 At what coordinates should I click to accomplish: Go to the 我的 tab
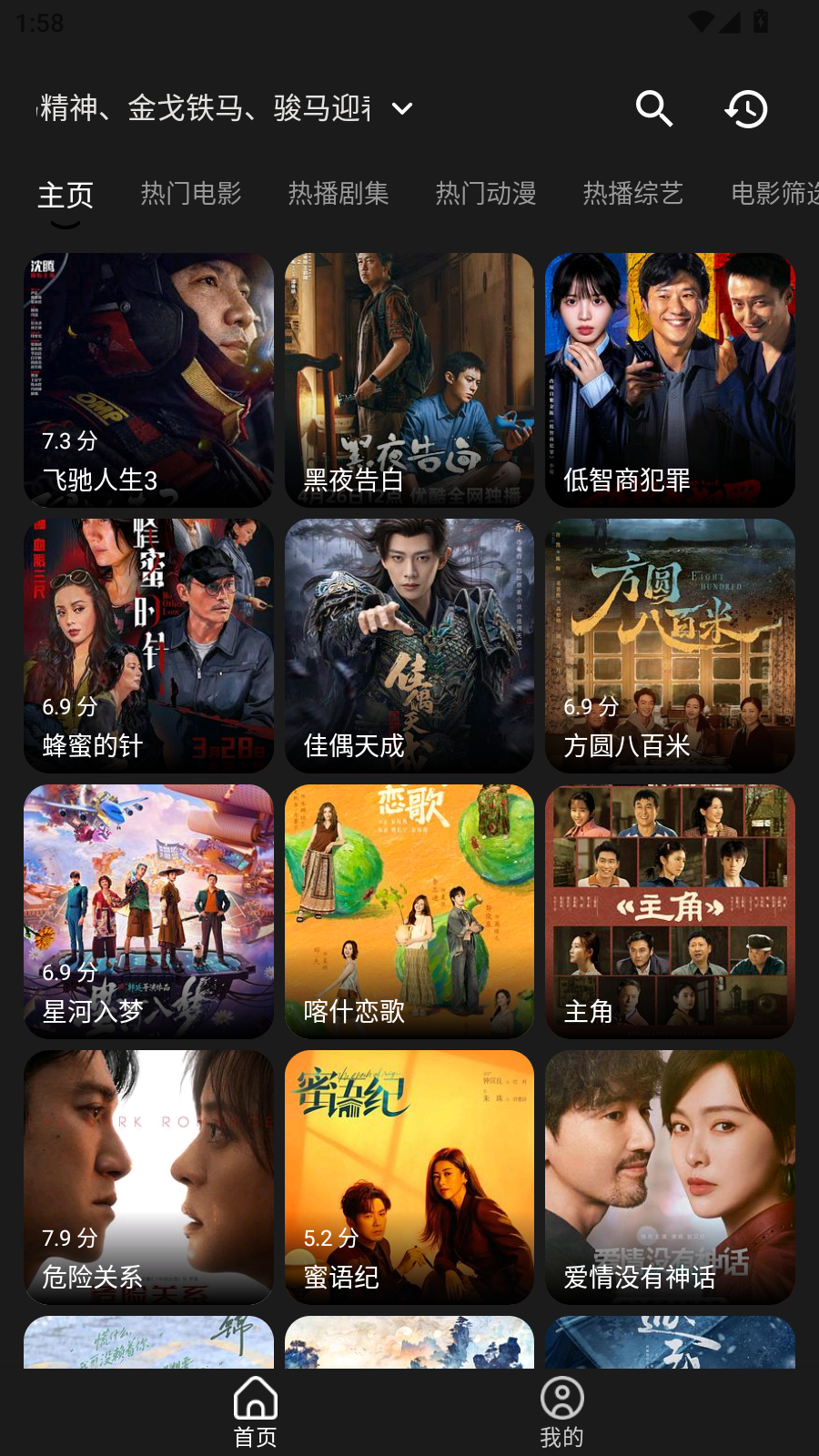[x=561, y=1412]
